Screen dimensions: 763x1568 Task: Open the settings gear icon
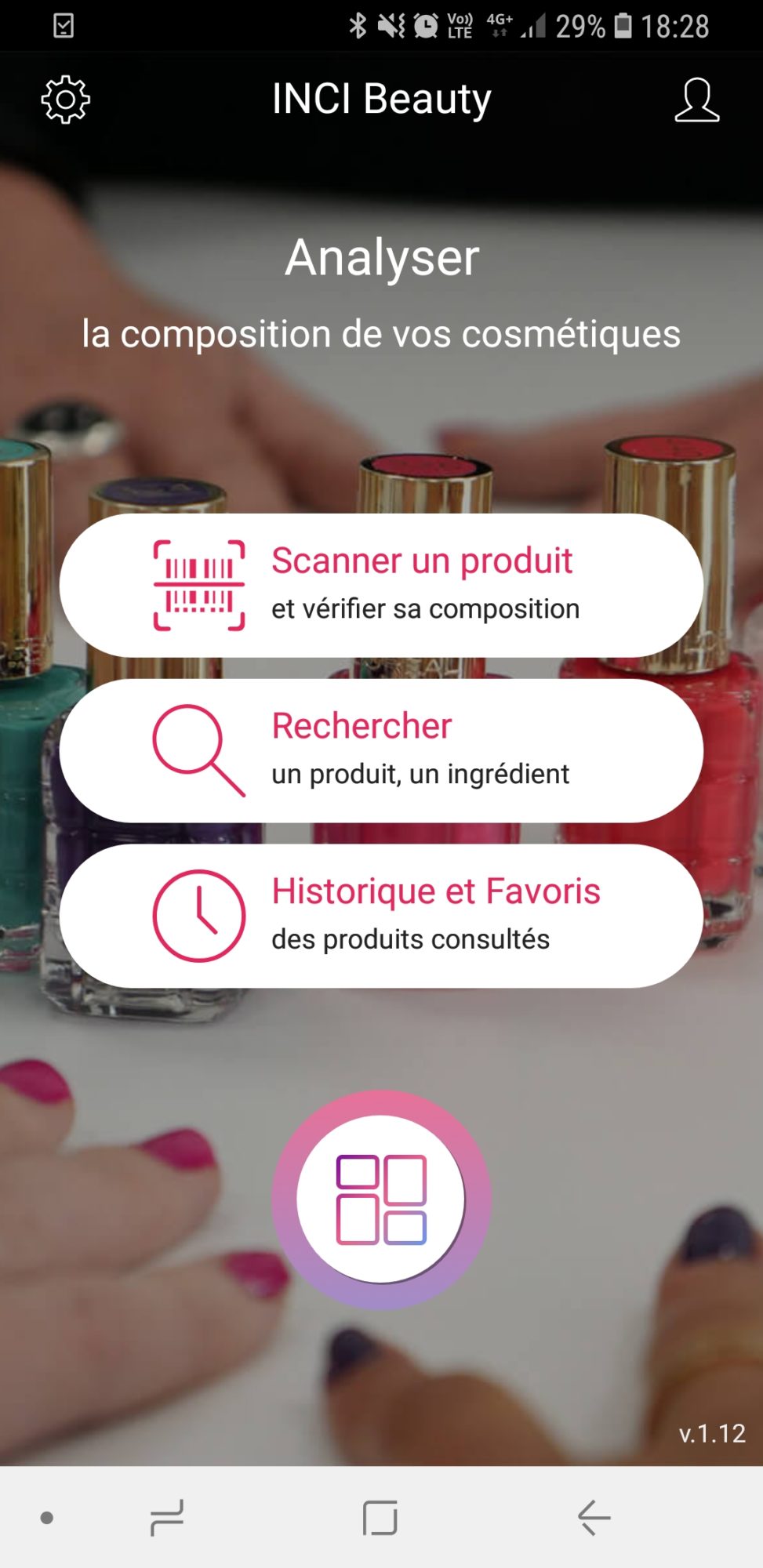66,100
